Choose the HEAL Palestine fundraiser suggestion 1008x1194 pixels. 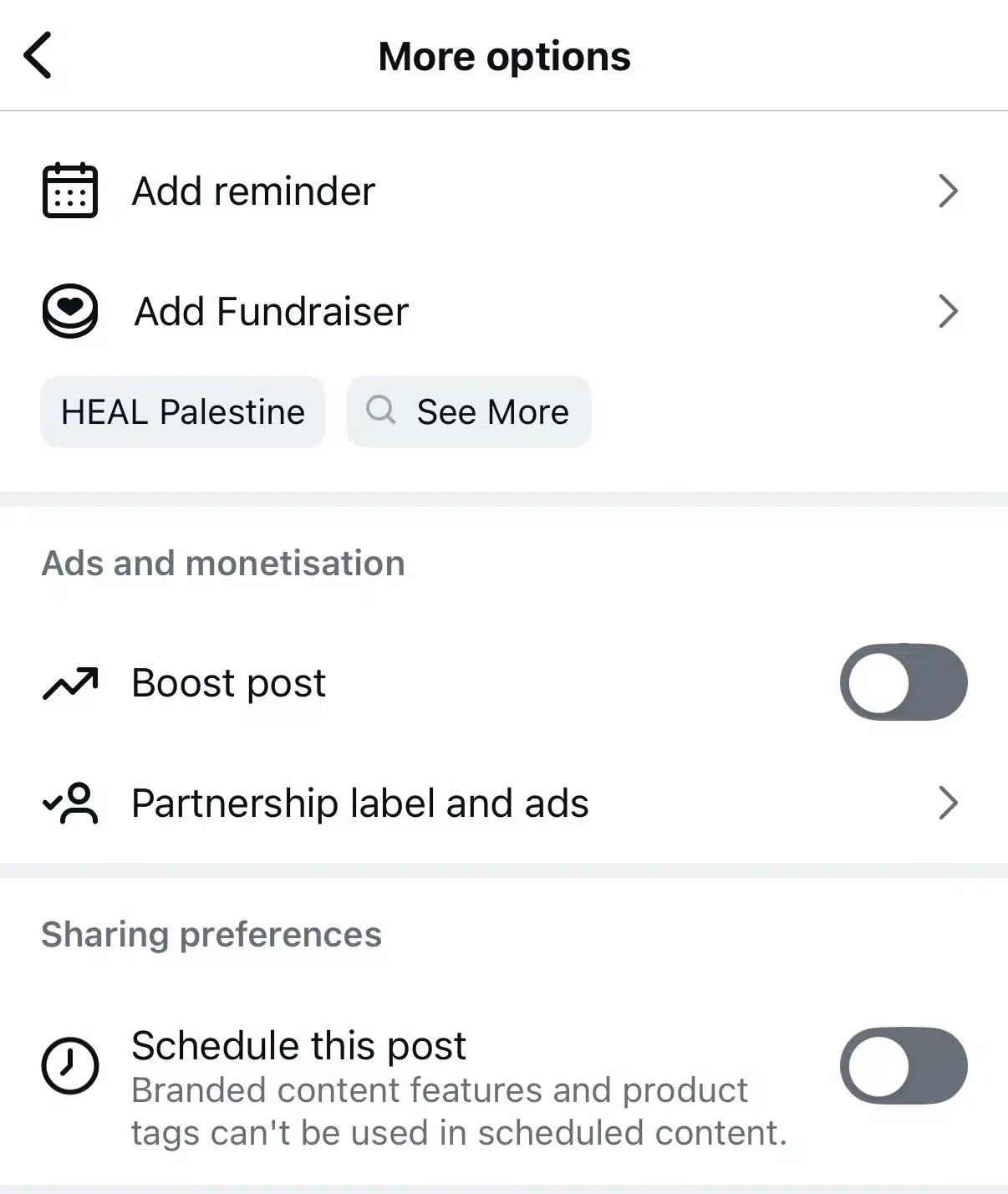(182, 411)
